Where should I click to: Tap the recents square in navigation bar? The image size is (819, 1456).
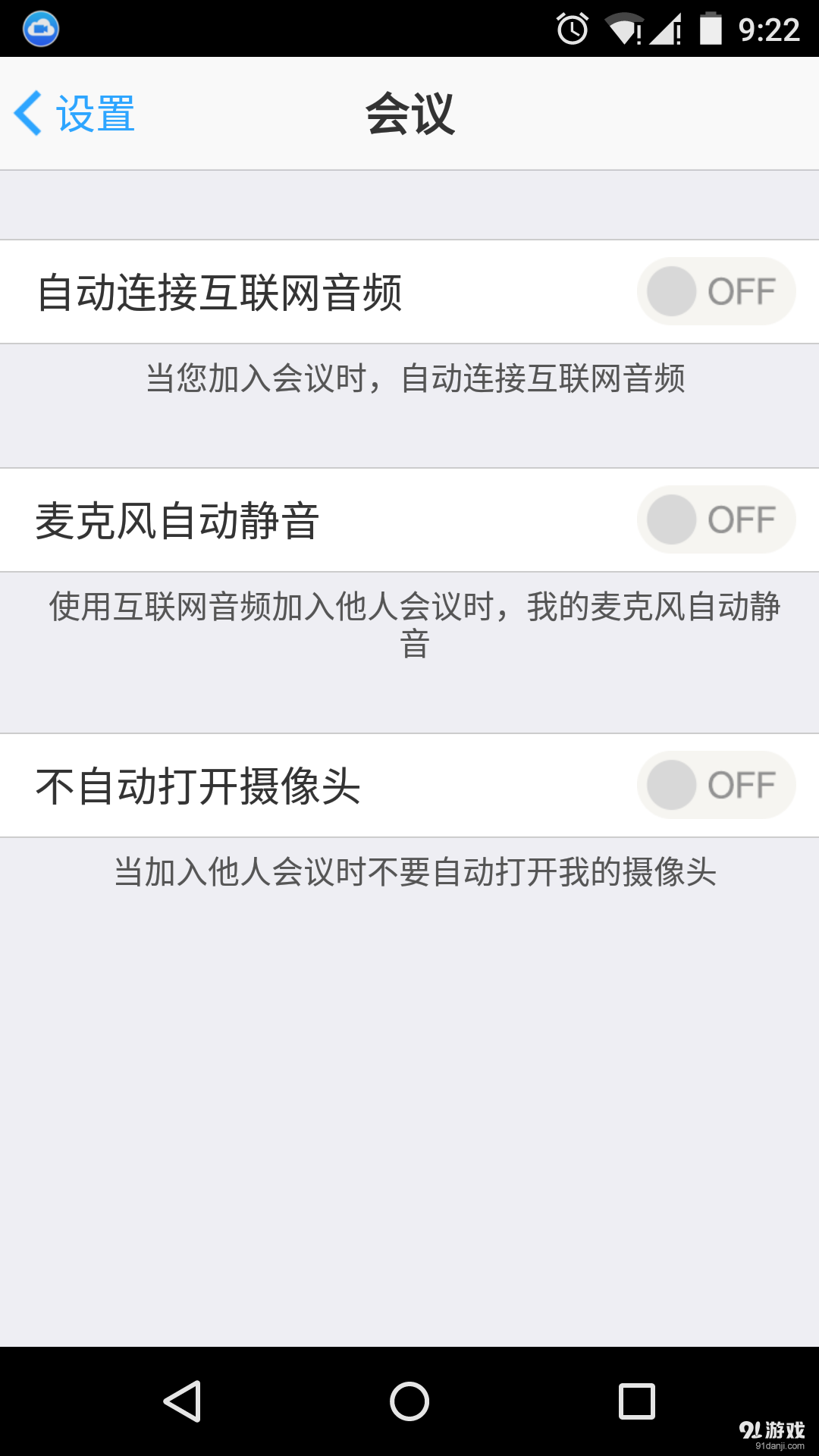pos(639,1400)
